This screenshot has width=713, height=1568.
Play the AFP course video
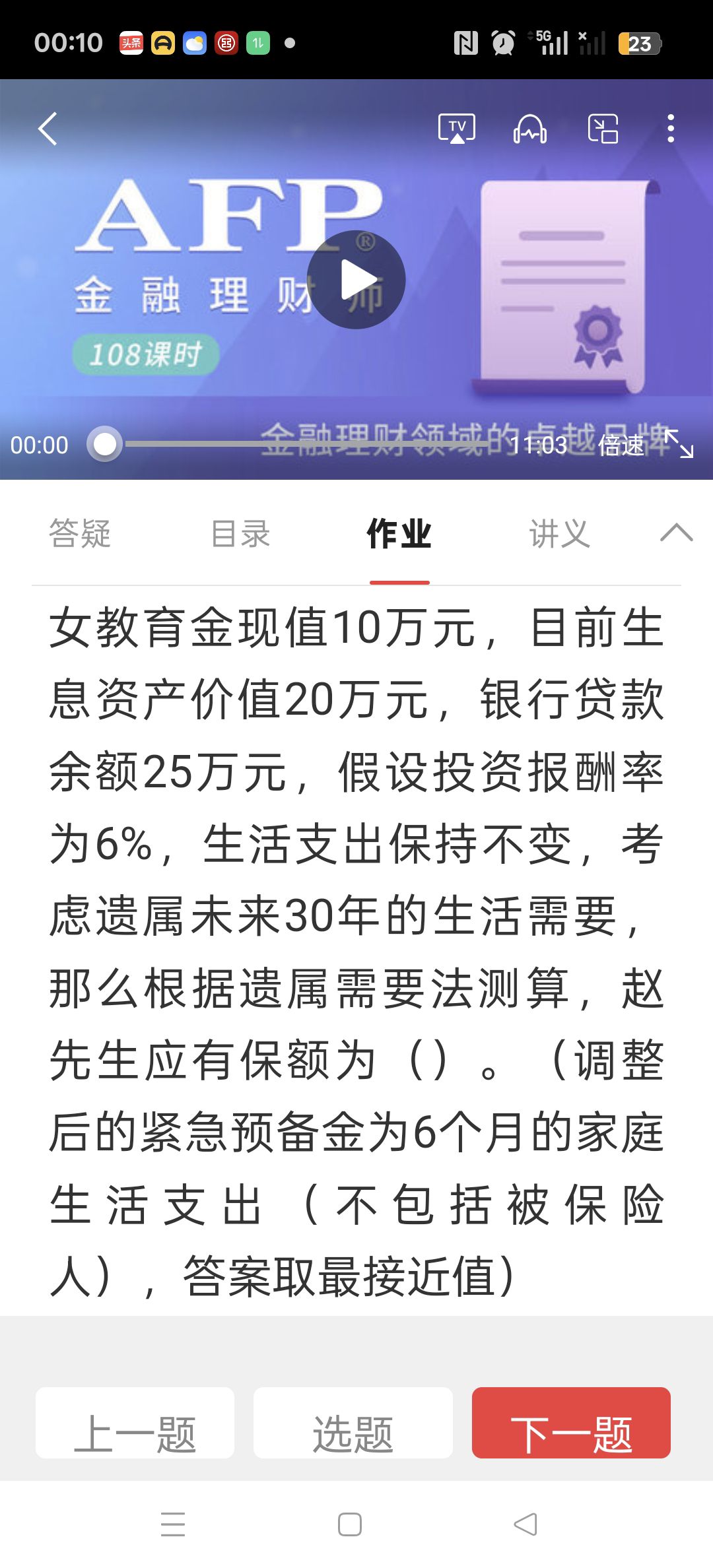click(x=356, y=280)
